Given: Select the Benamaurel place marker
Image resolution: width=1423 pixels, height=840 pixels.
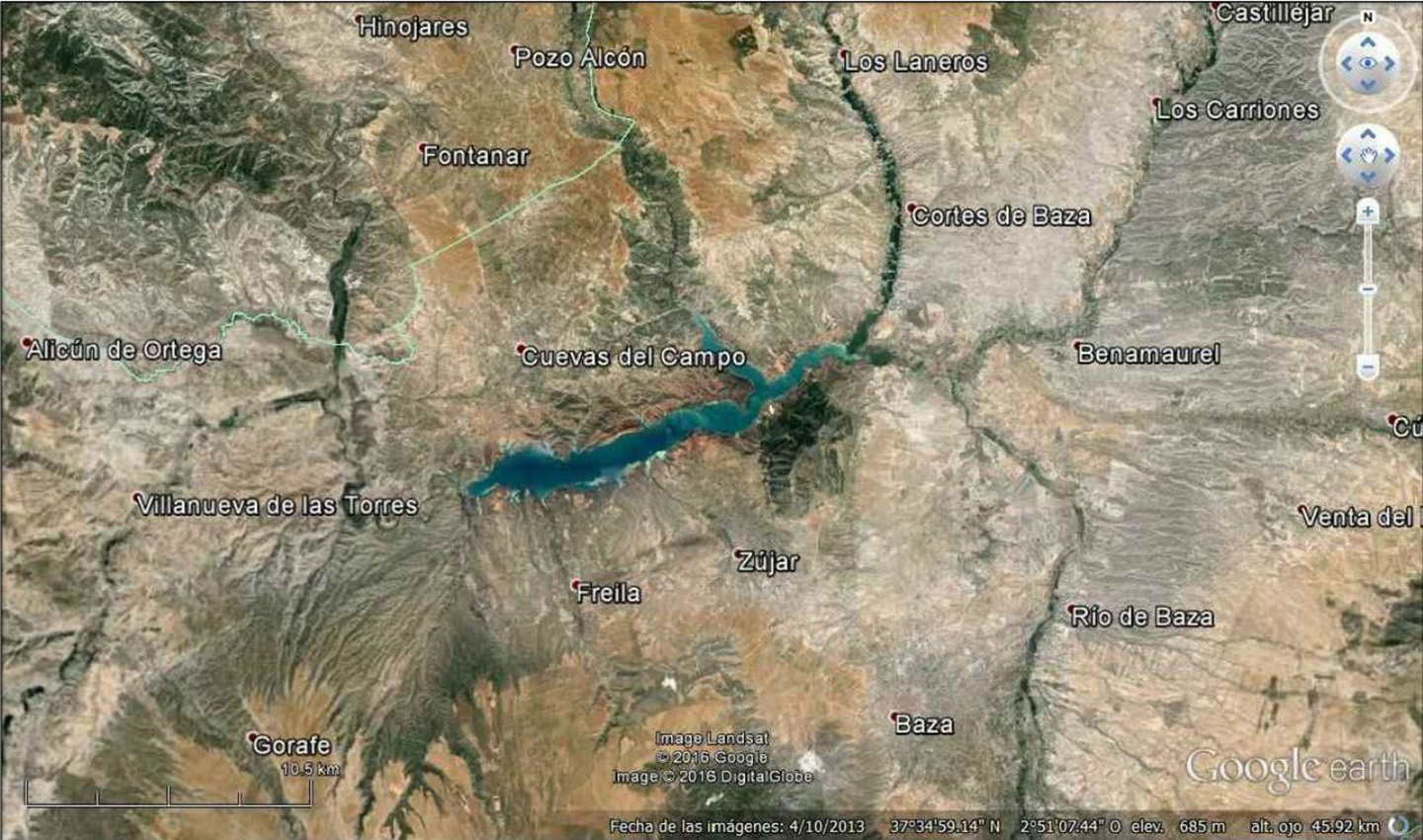Looking at the screenshot, I should click(1077, 346).
